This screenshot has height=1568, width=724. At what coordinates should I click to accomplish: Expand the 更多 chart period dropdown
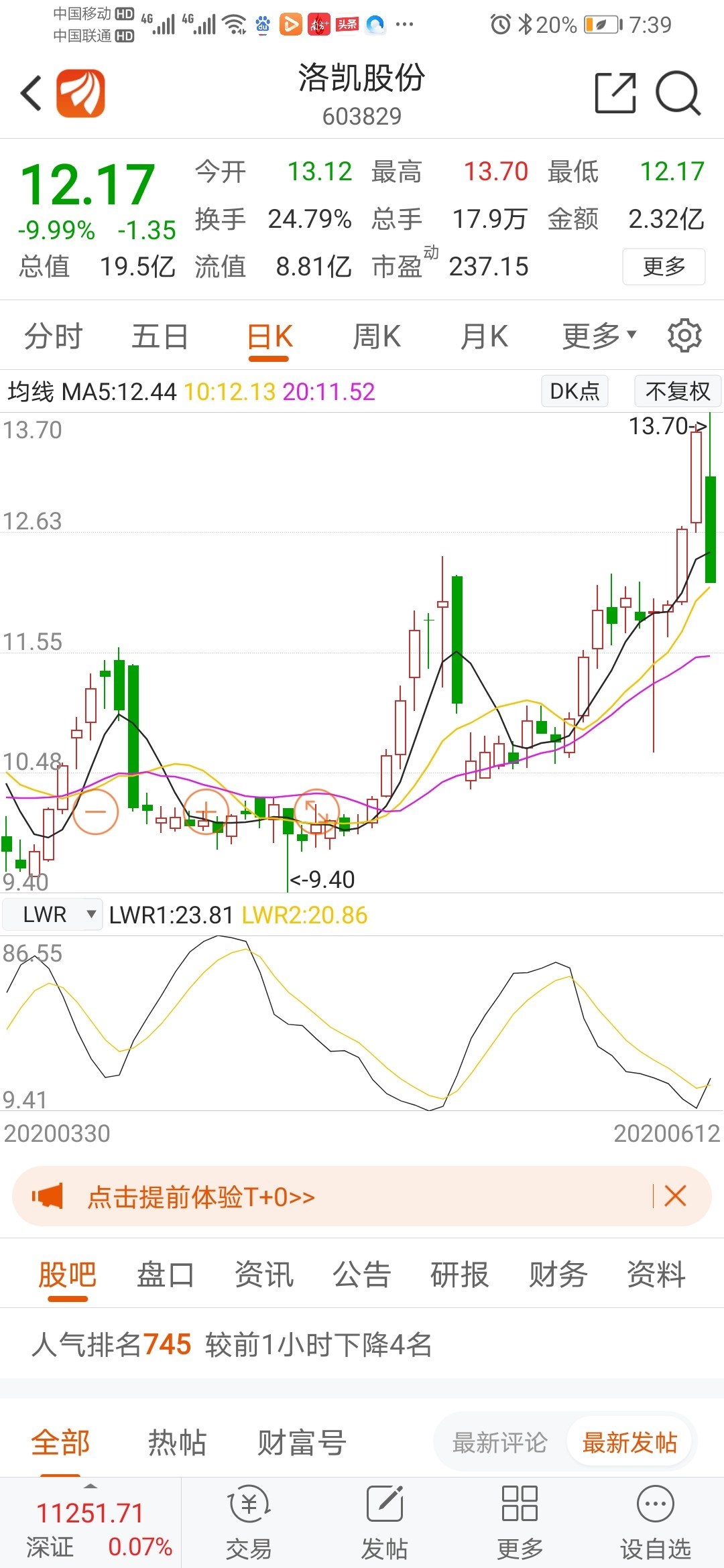pyautogui.click(x=599, y=336)
